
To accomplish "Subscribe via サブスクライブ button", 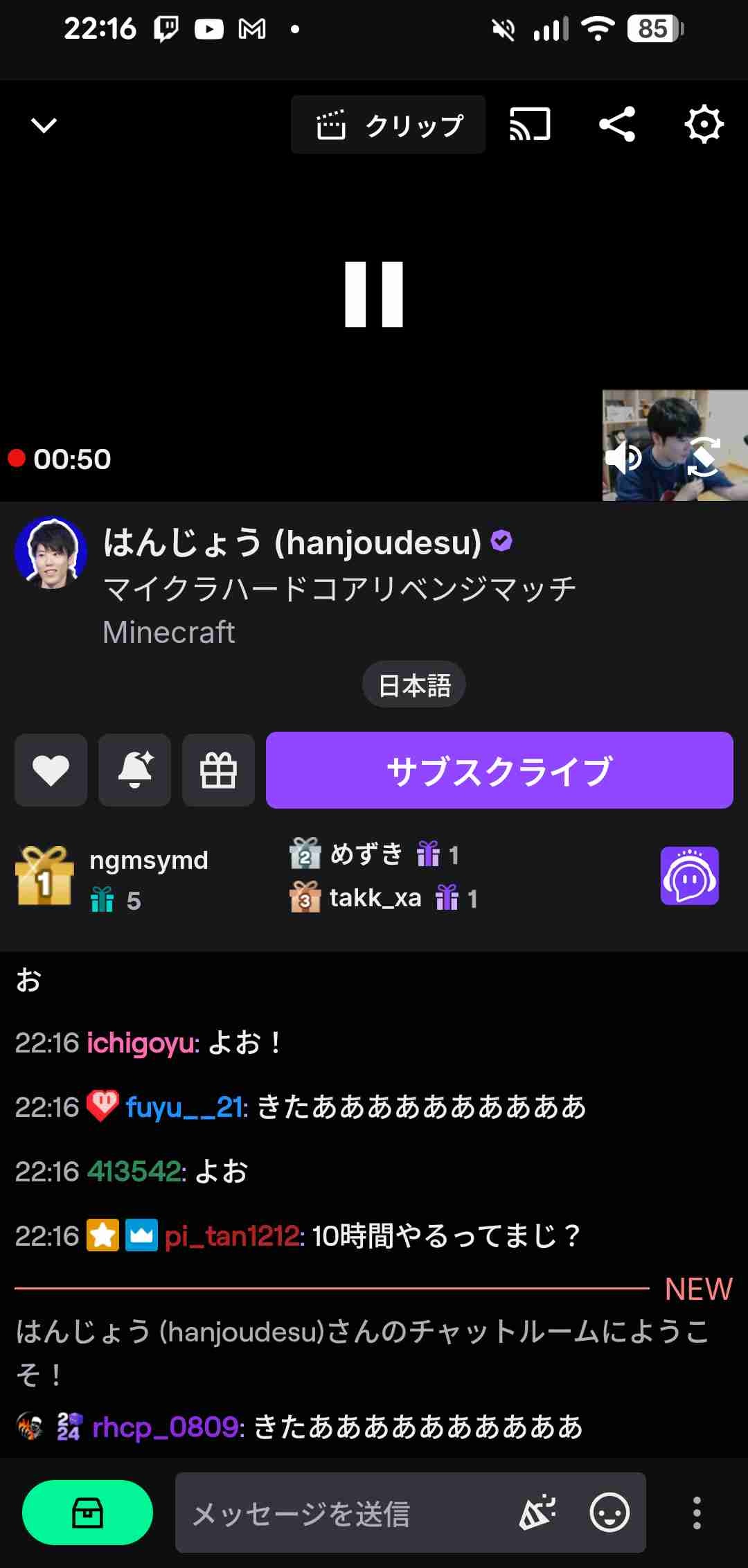I will (499, 770).
